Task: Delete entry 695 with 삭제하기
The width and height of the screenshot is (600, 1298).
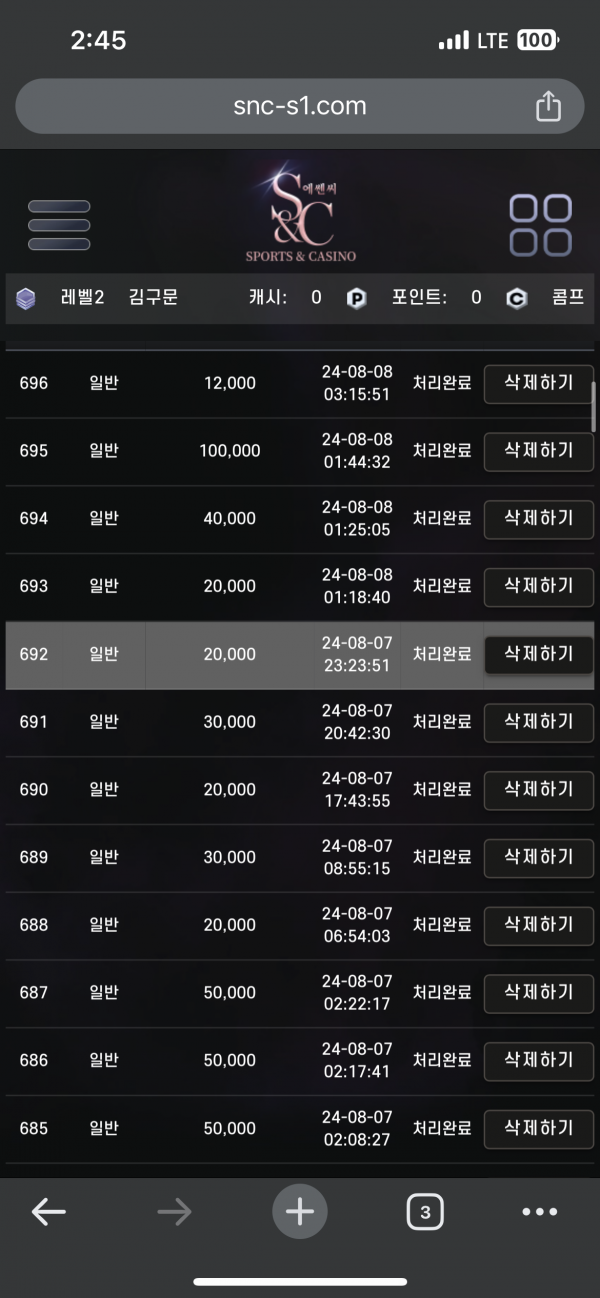Action: pyautogui.click(x=538, y=451)
